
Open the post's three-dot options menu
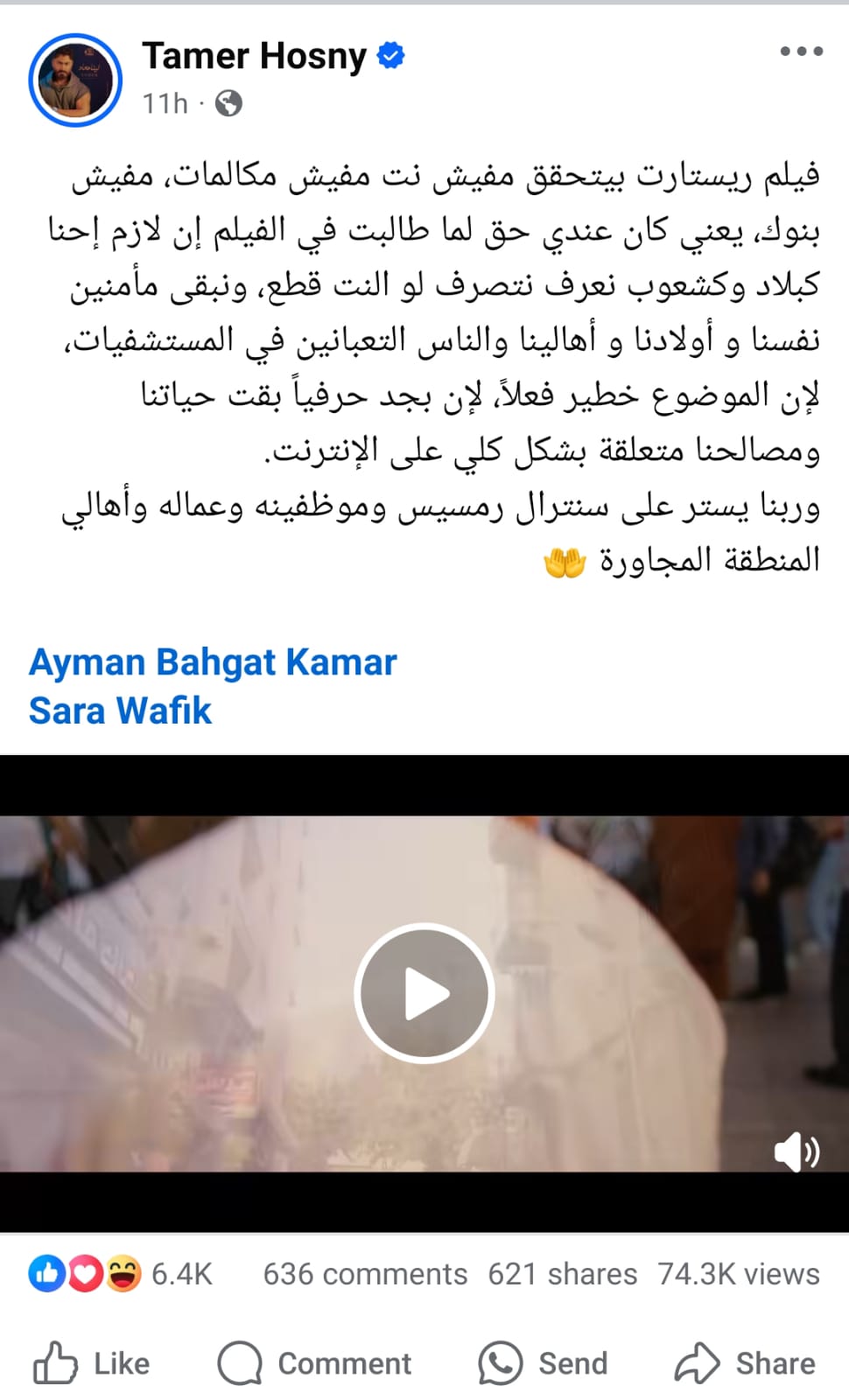[x=801, y=52]
